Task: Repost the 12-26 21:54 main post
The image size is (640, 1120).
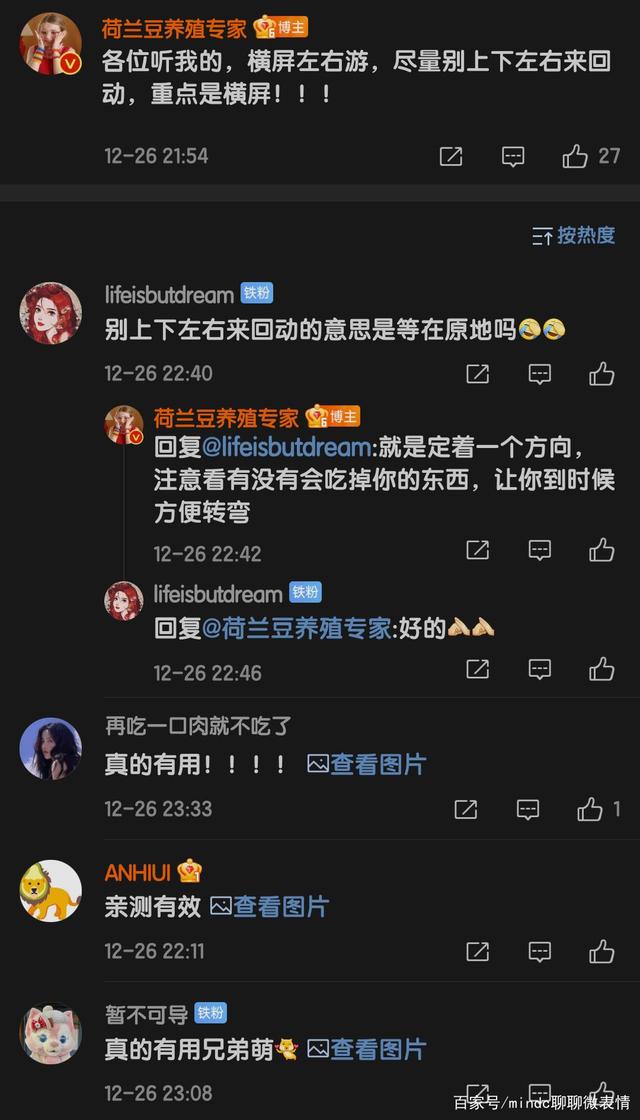Action: click(451, 156)
